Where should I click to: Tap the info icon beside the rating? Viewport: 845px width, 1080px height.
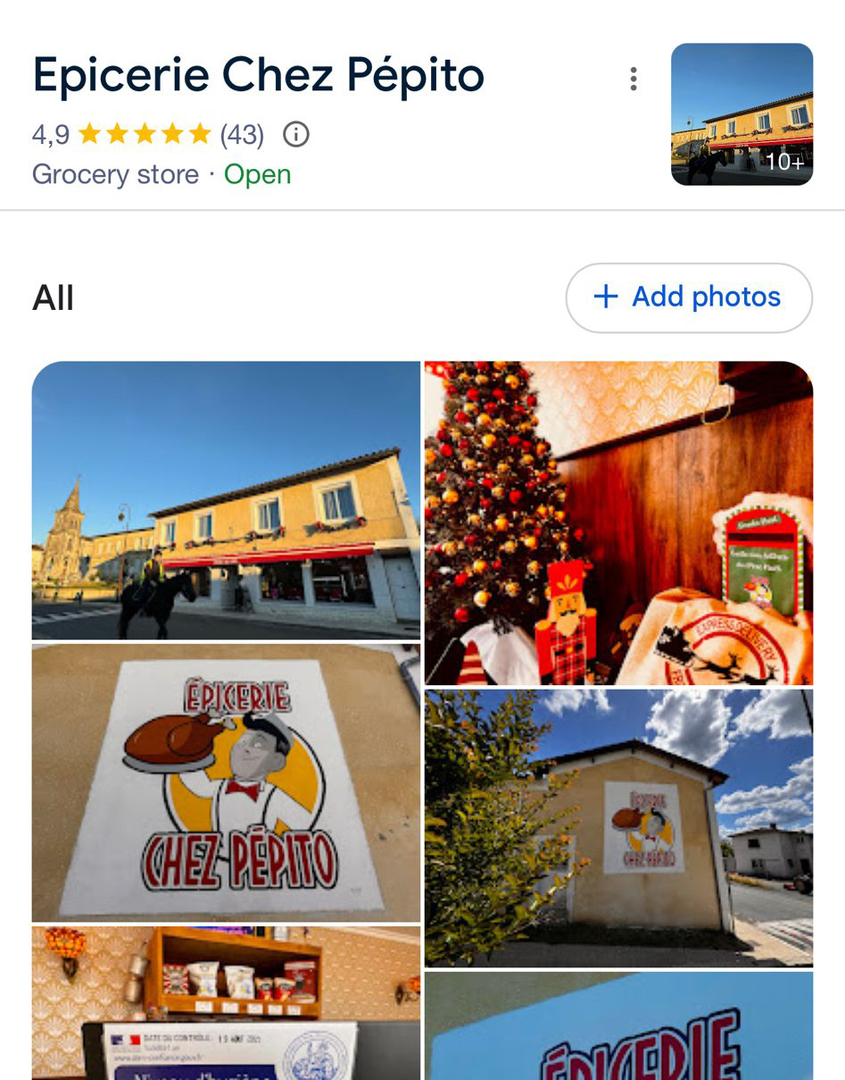296,134
